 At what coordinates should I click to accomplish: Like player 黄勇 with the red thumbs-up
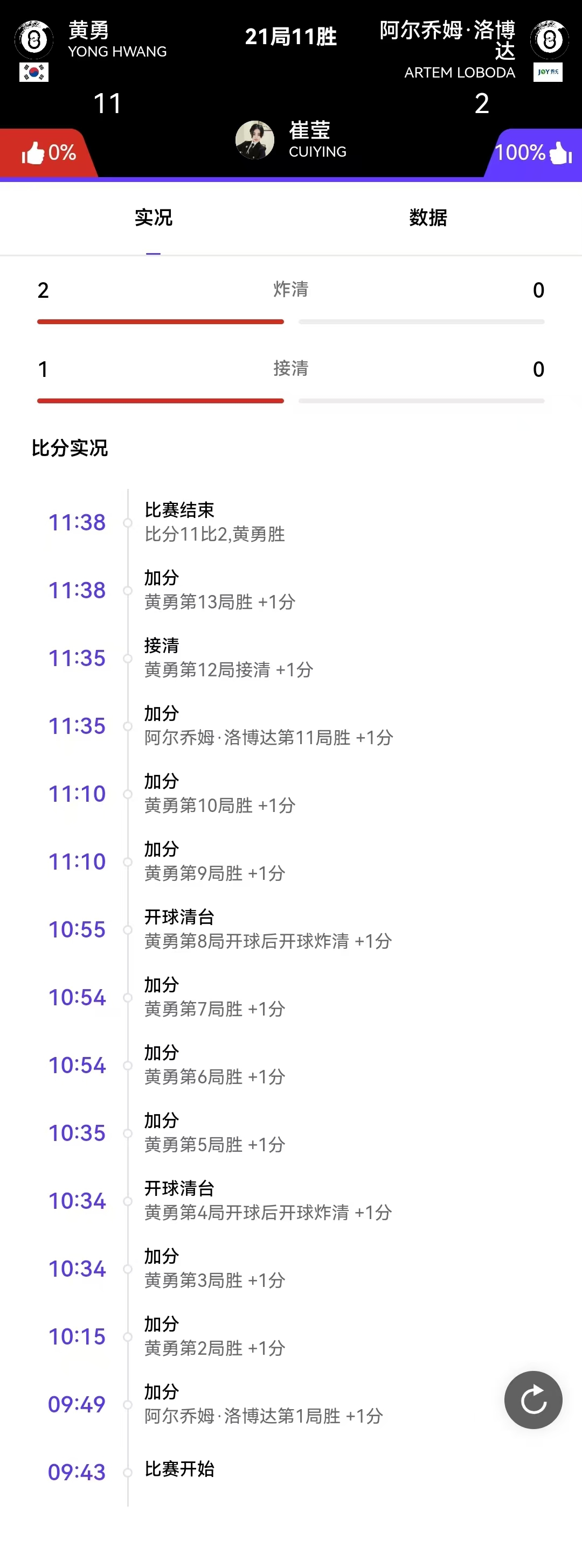34,153
